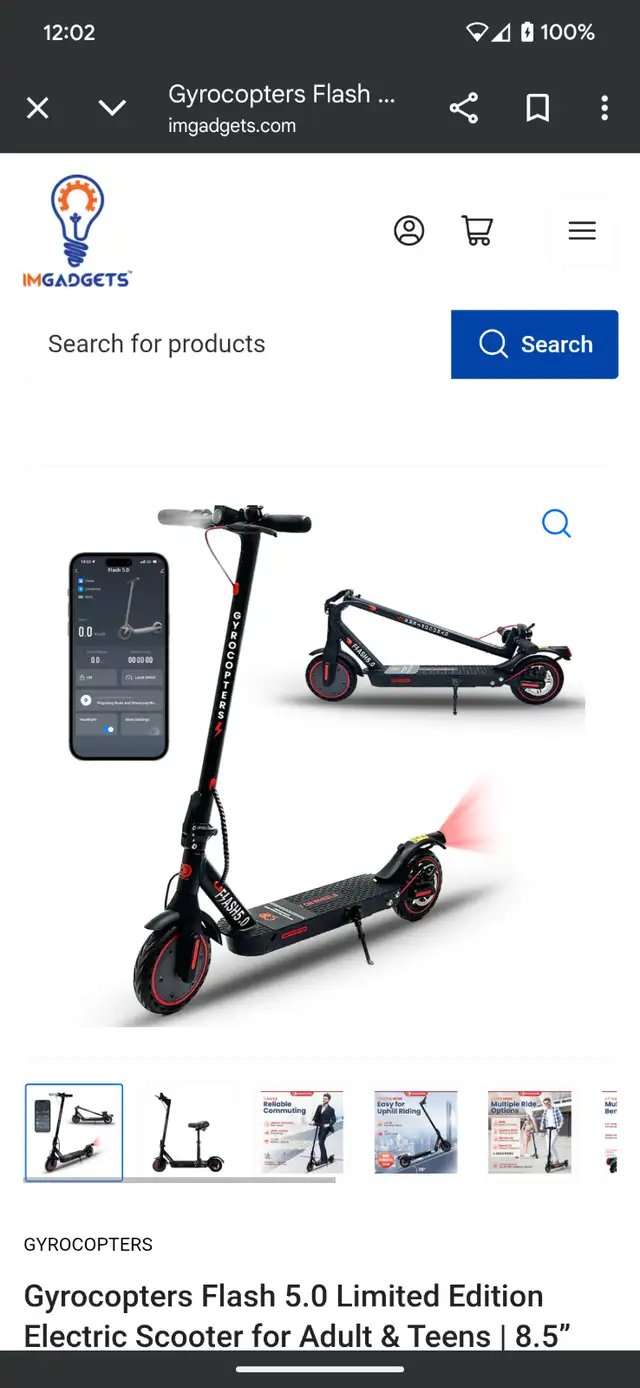Minimize the tab with the down chevron

112,108
